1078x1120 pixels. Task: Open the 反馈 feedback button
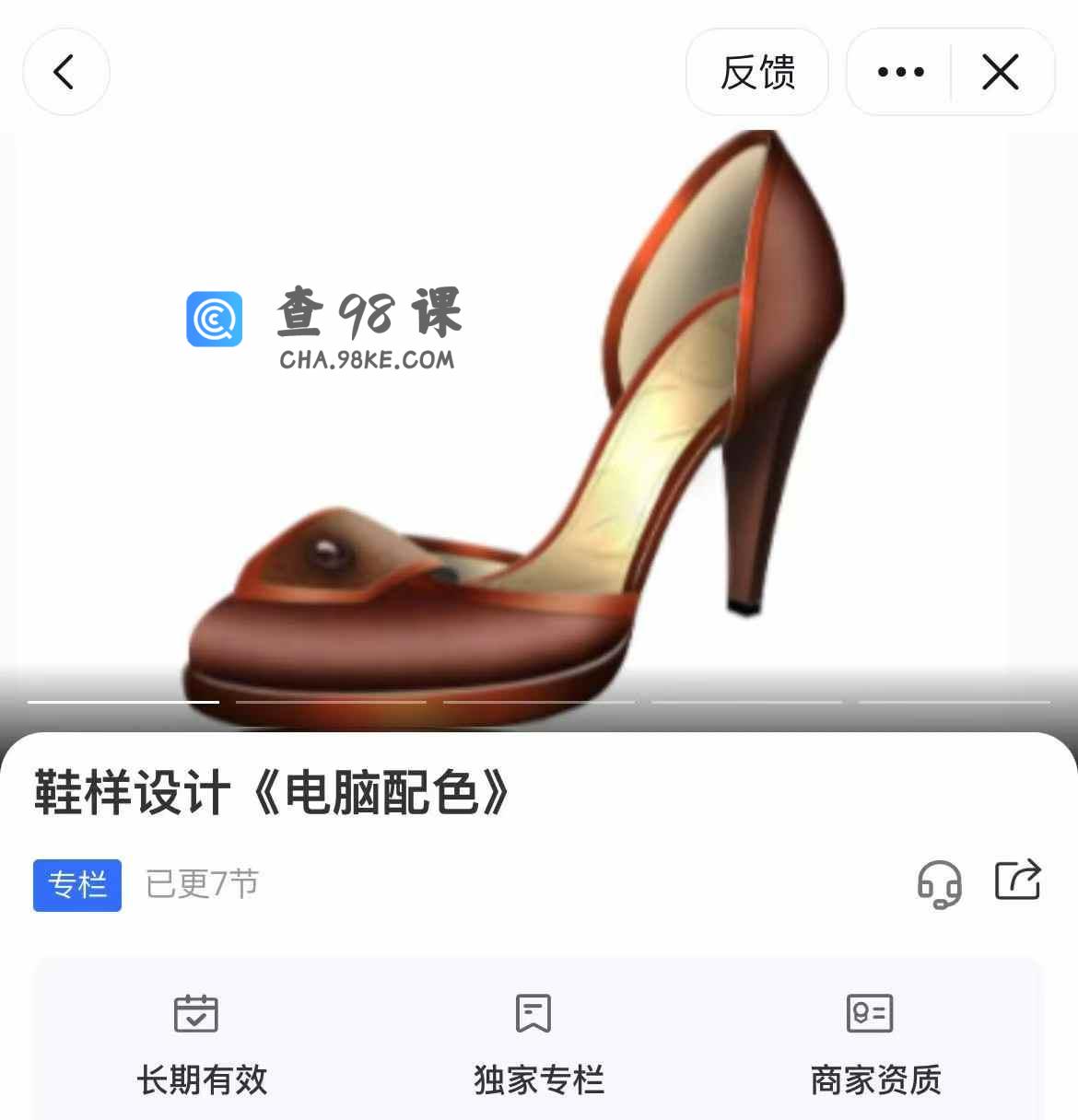pos(756,72)
